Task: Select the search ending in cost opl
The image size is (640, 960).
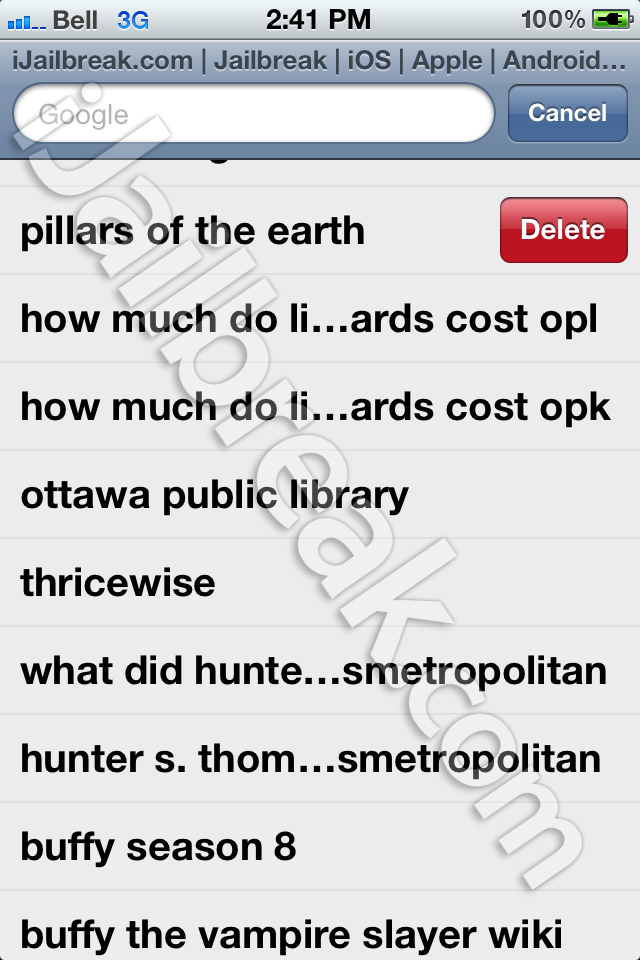Action: pos(309,319)
